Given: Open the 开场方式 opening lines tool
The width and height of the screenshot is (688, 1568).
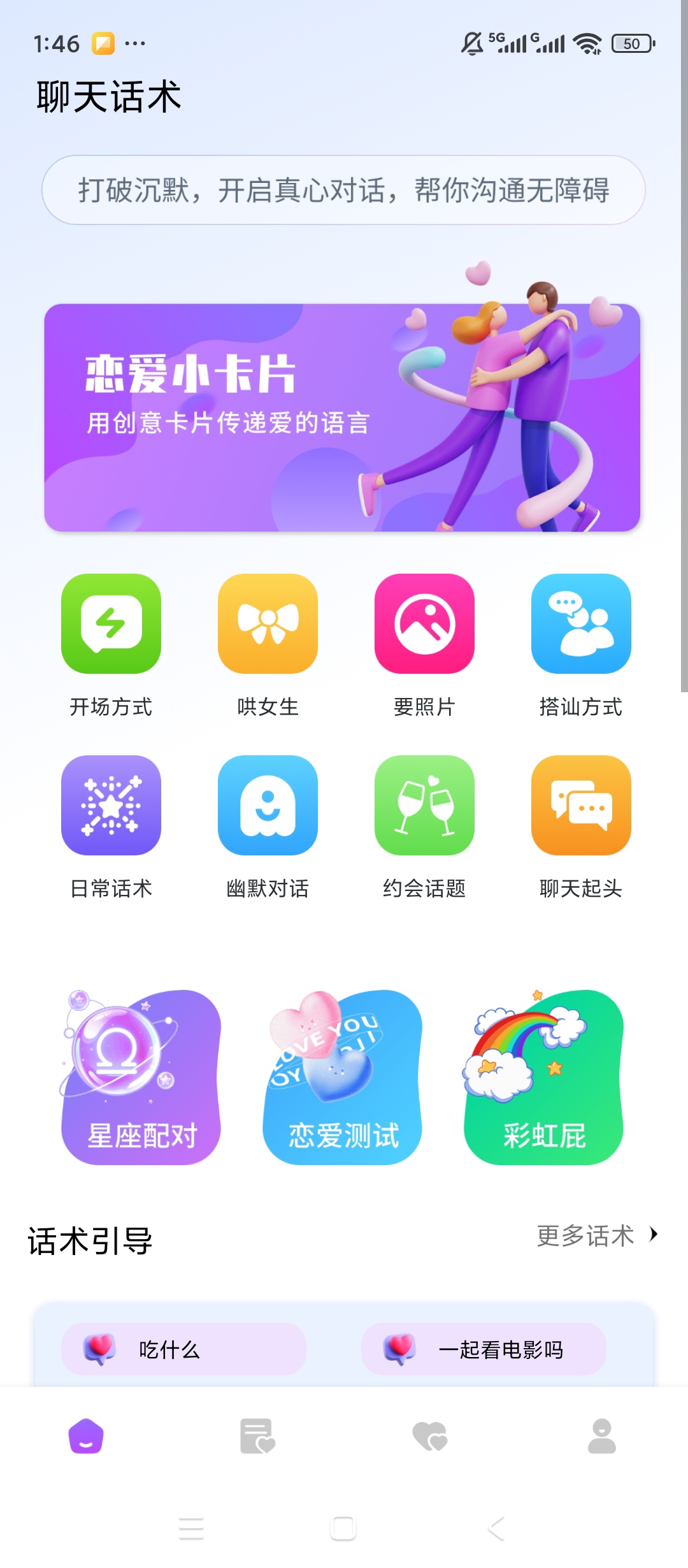Looking at the screenshot, I should [x=111, y=625].
